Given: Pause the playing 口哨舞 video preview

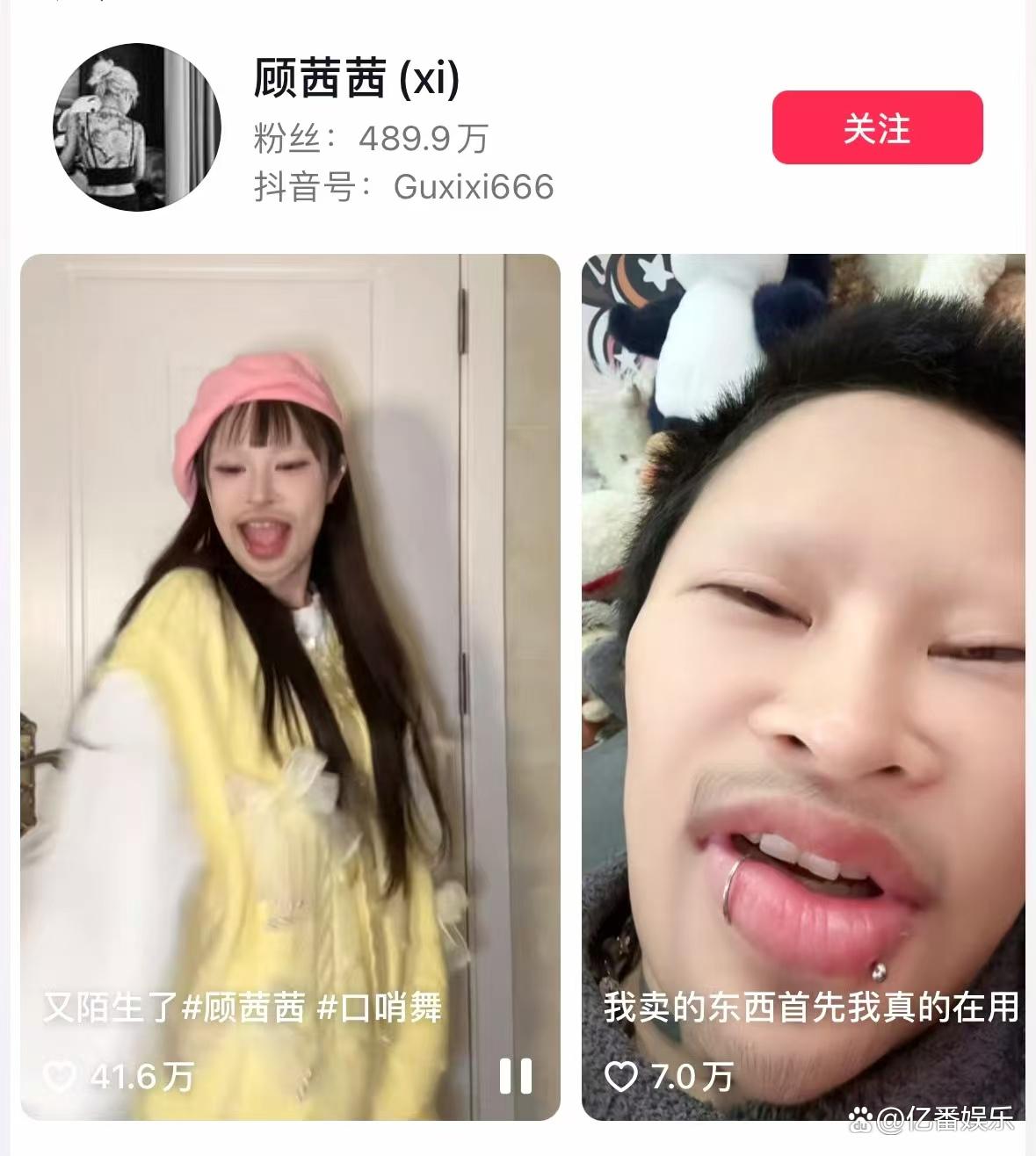Looking at the screenshot, I should [516, 1075].
